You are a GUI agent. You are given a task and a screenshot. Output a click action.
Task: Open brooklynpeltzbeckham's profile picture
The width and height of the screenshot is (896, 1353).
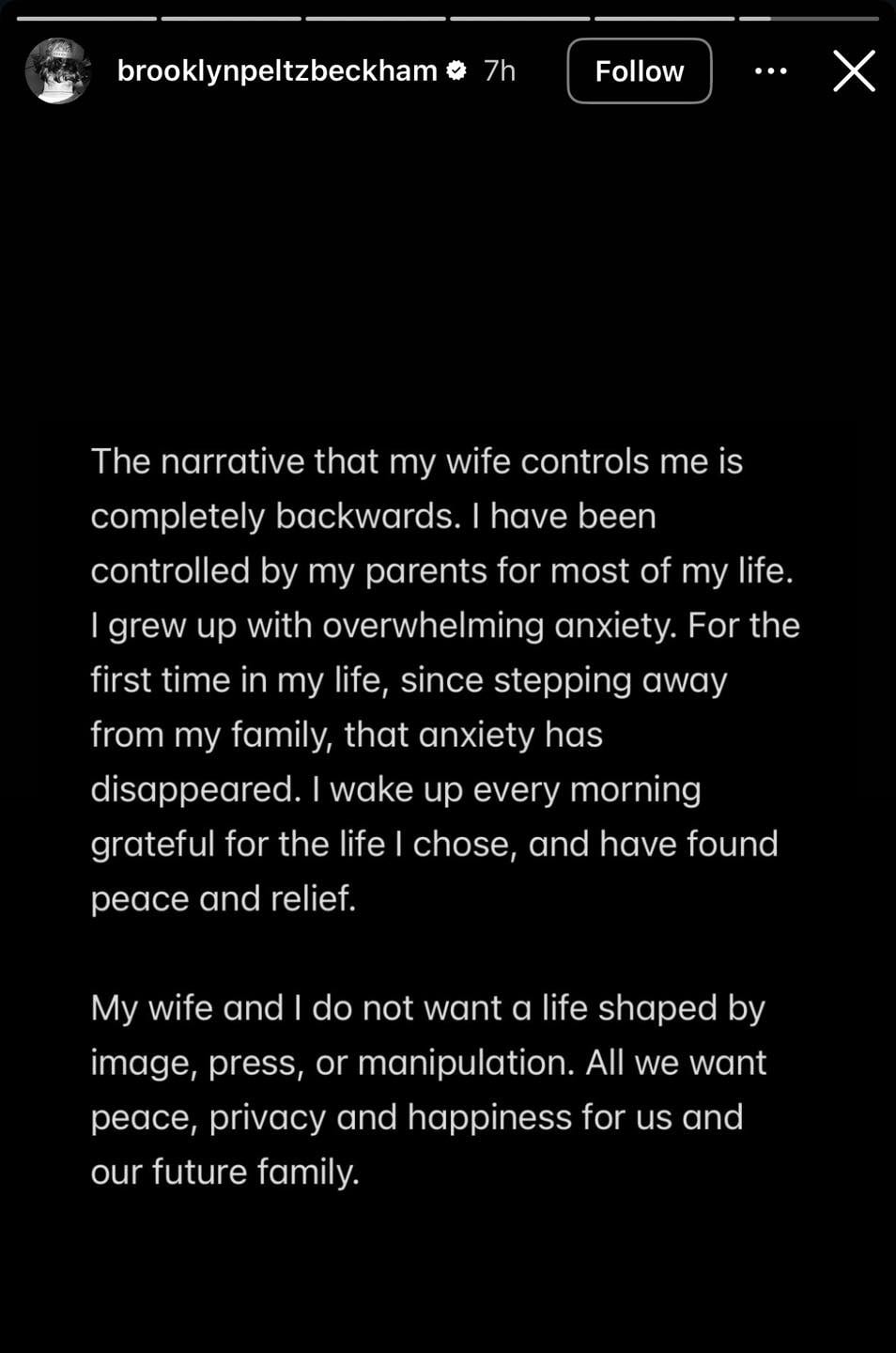pos(58,70)
